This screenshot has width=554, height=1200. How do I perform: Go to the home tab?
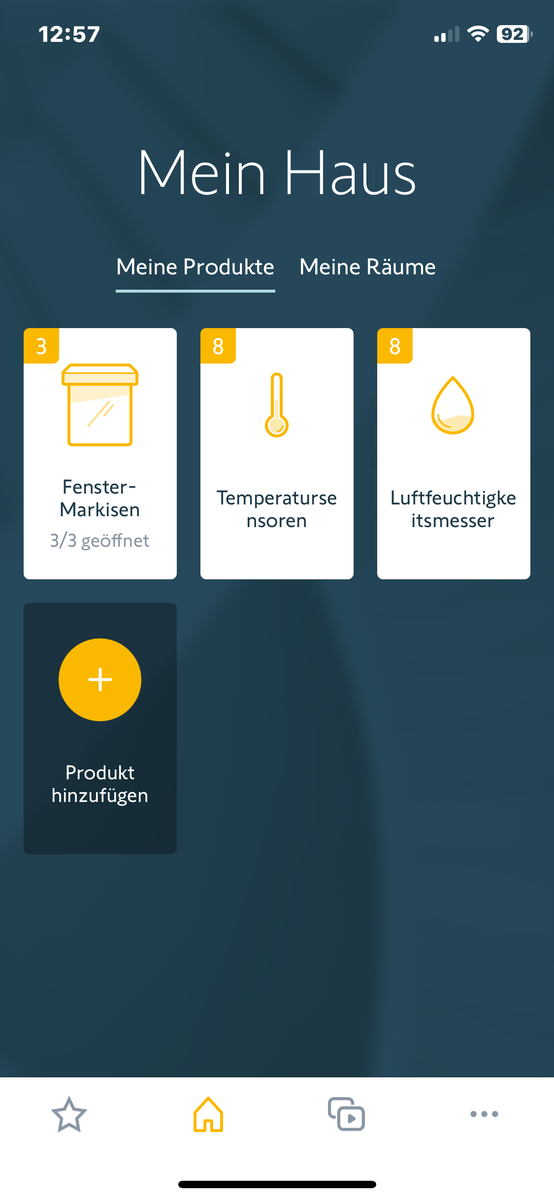click(208, 1114)
